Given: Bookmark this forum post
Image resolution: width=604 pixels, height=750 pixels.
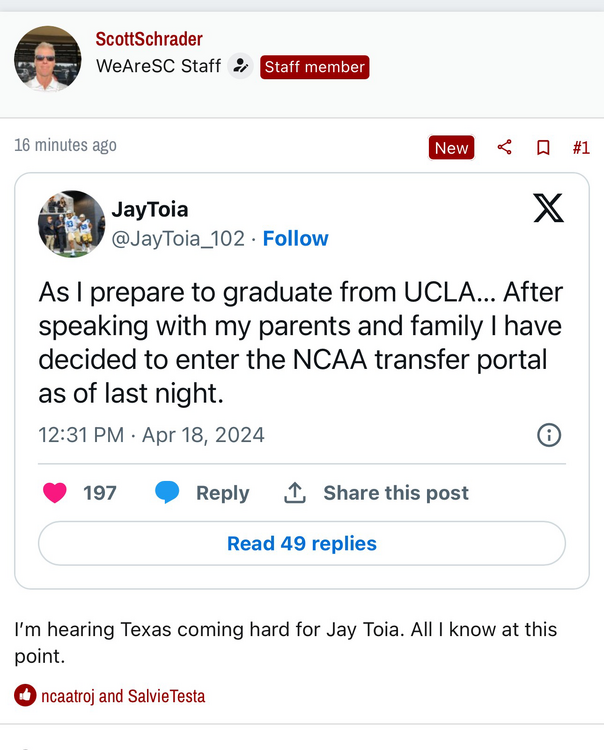Looking at the screenshot, I should (x=543, y=147).
